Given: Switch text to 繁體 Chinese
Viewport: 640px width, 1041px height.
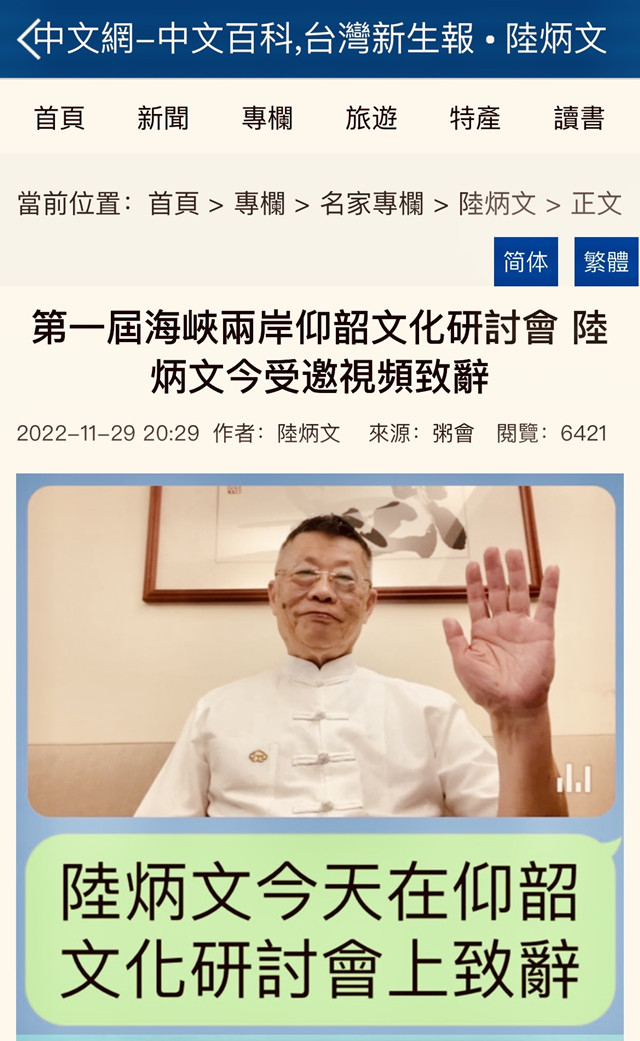Looking at the screenshot, I should [x=606, y=262].
